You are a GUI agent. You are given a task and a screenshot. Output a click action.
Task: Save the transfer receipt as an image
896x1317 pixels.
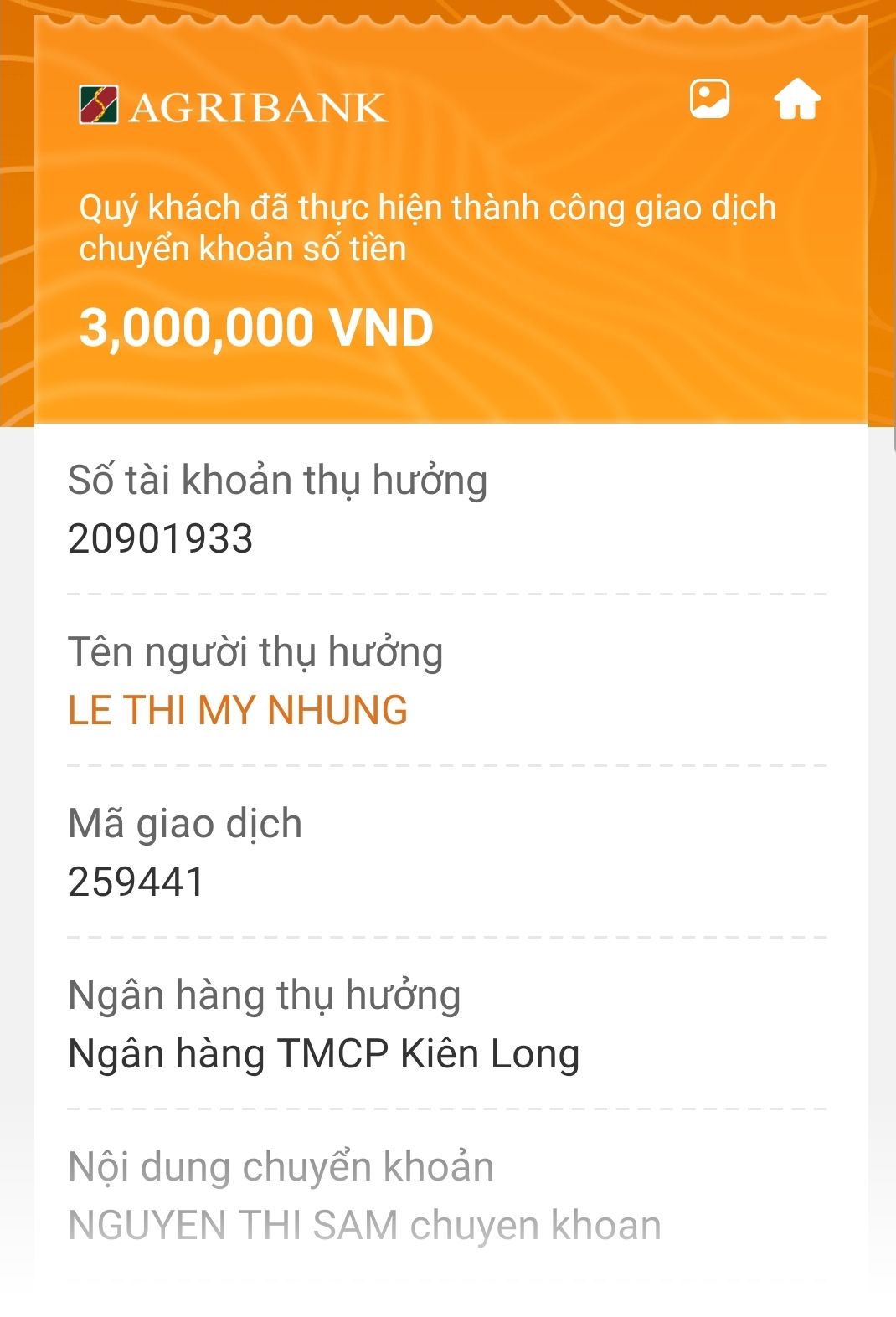click(709, 100)
